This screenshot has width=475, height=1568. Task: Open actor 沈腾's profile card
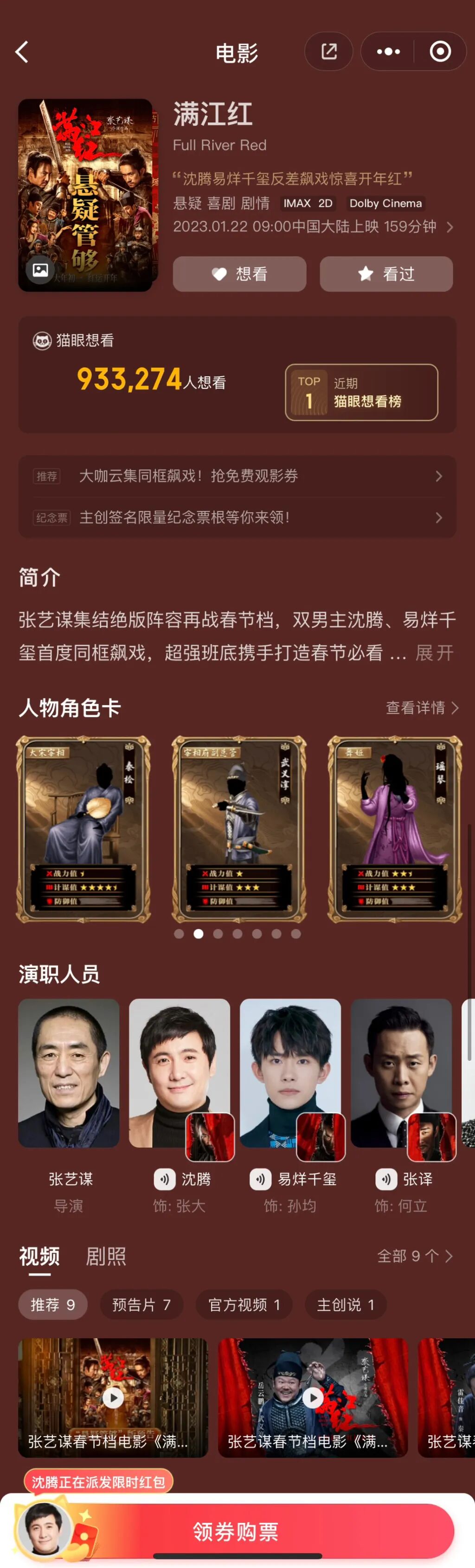click(x=180, y=1072)
